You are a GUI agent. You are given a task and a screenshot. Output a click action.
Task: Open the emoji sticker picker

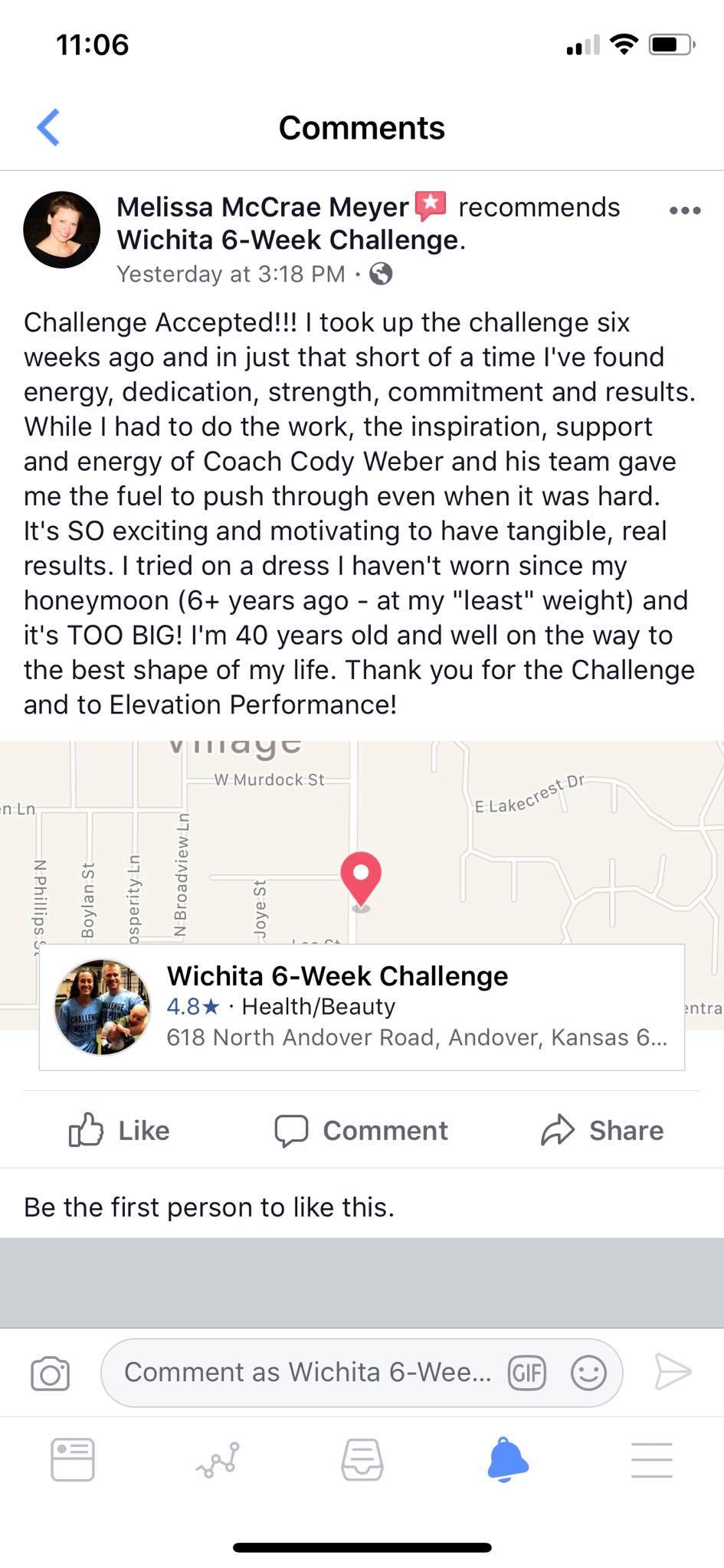click(588, 1373)
